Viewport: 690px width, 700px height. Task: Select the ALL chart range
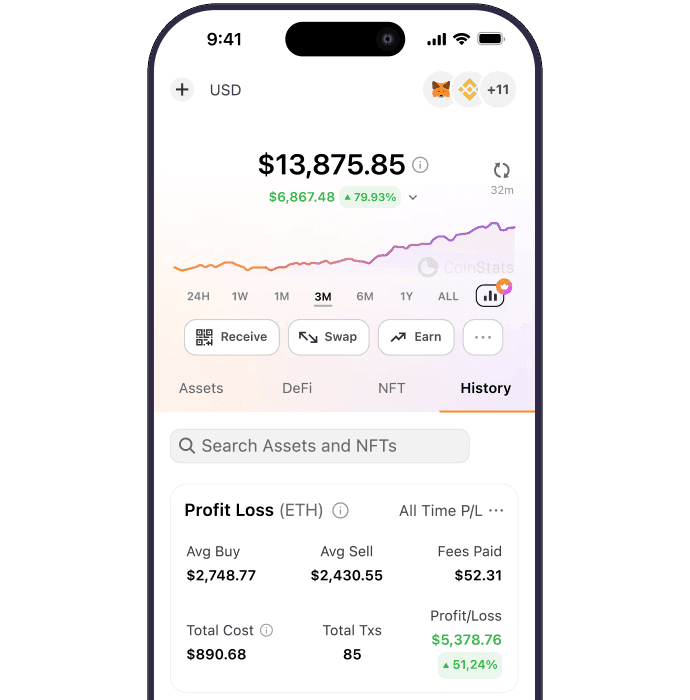coord(448,296)
